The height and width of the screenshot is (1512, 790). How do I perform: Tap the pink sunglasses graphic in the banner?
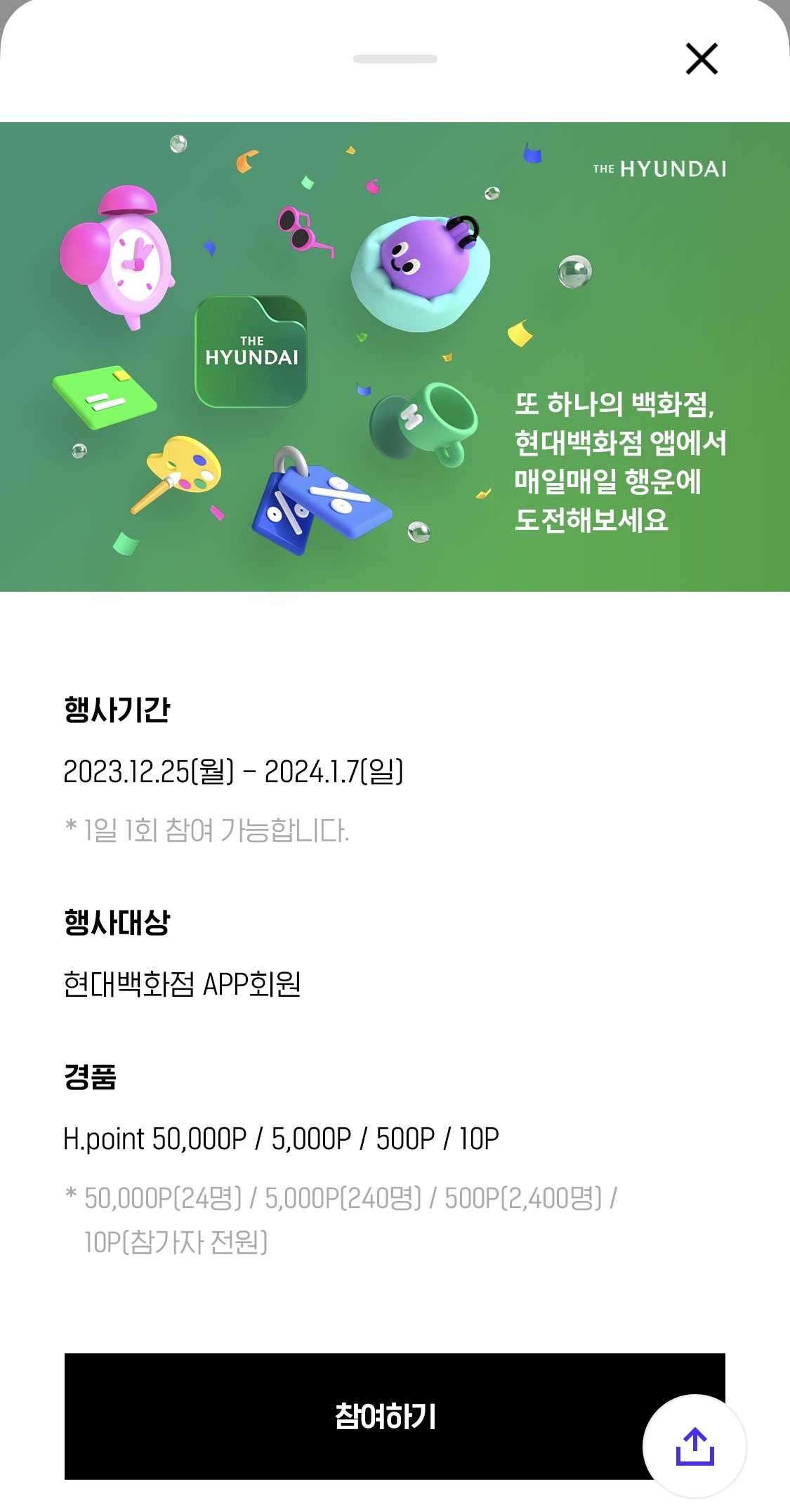tap(305, 232)
